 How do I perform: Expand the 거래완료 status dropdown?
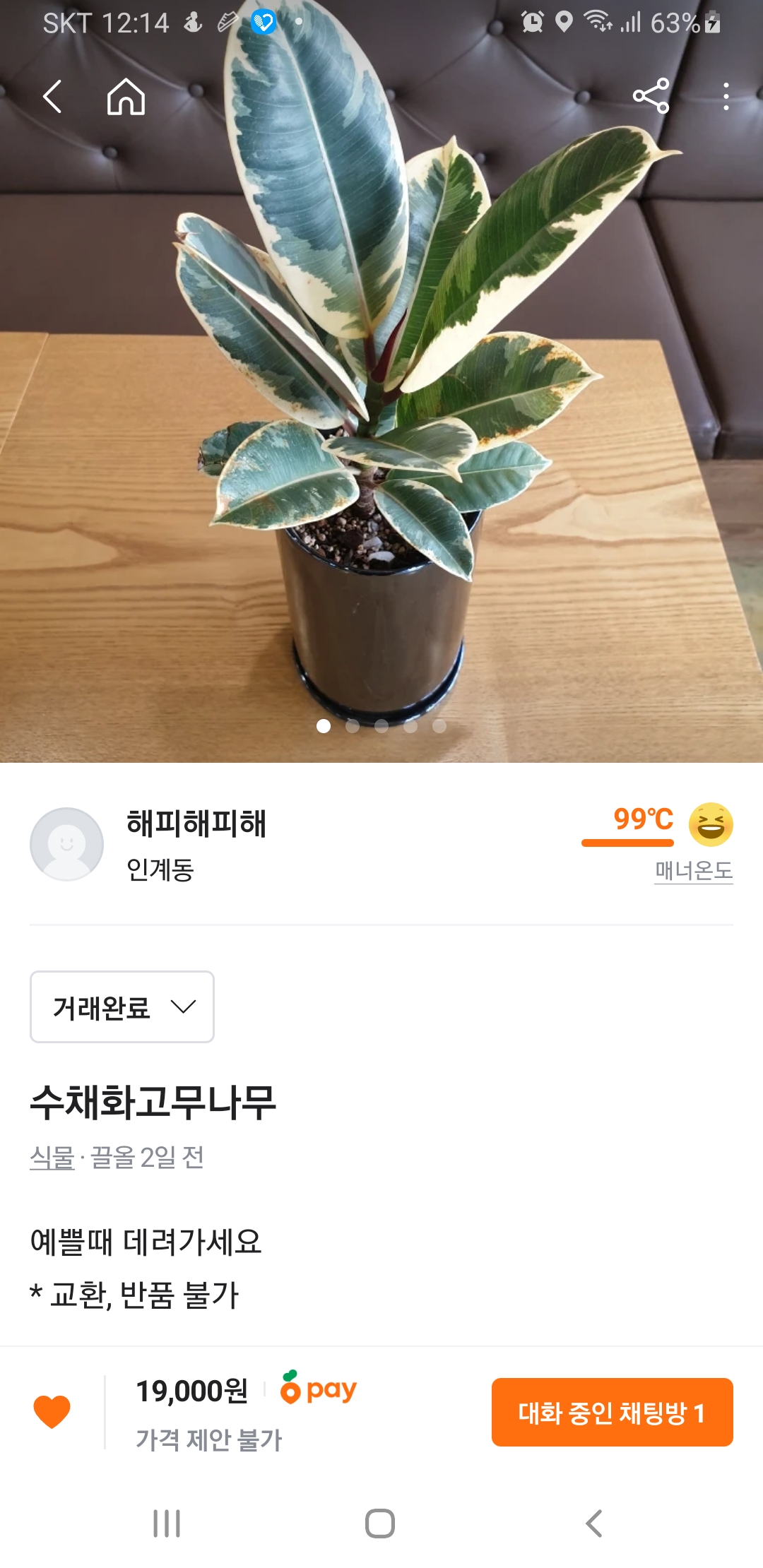click(x=122, y=1006)
